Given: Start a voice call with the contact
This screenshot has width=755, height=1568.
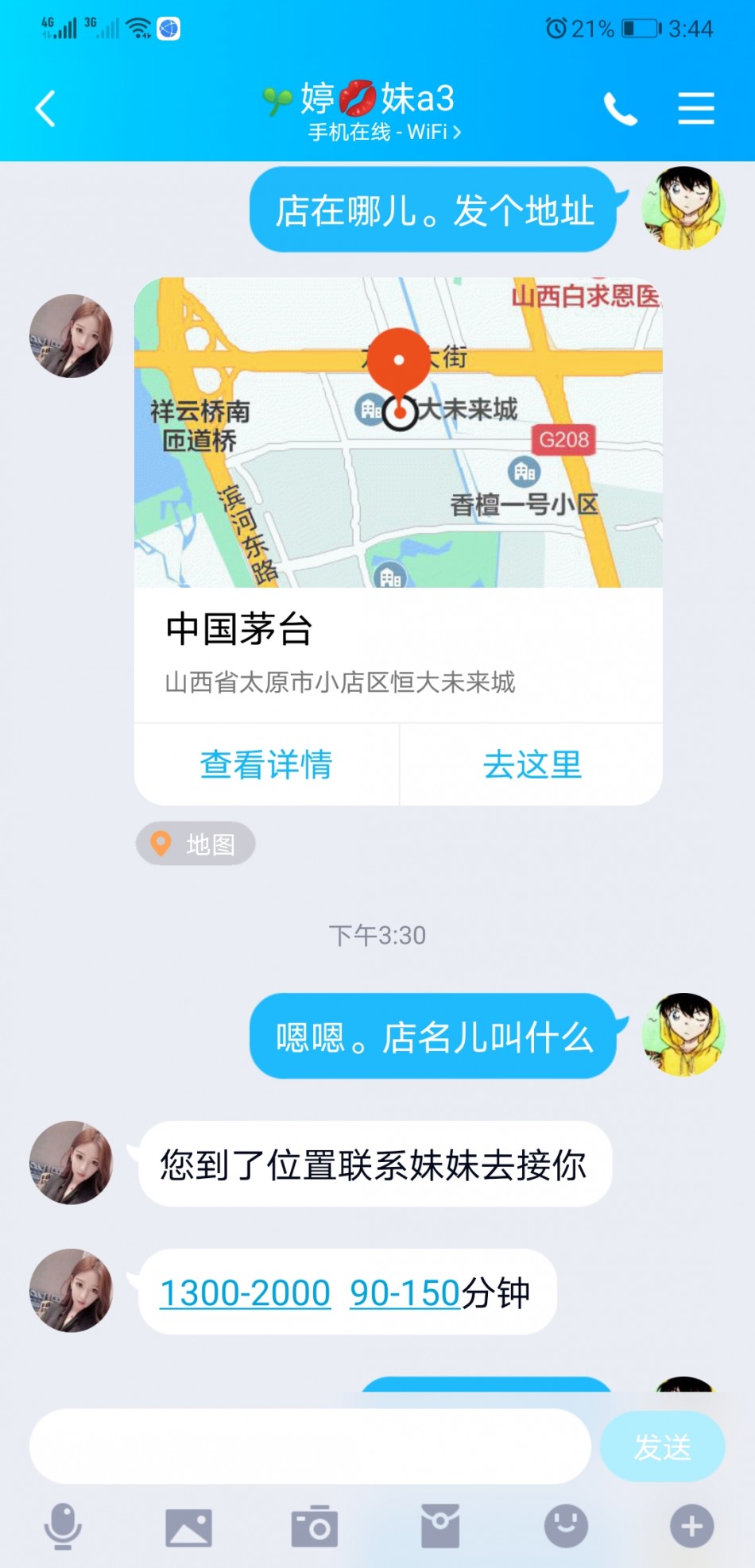Looking at the screenshot, I should [621, 109].
